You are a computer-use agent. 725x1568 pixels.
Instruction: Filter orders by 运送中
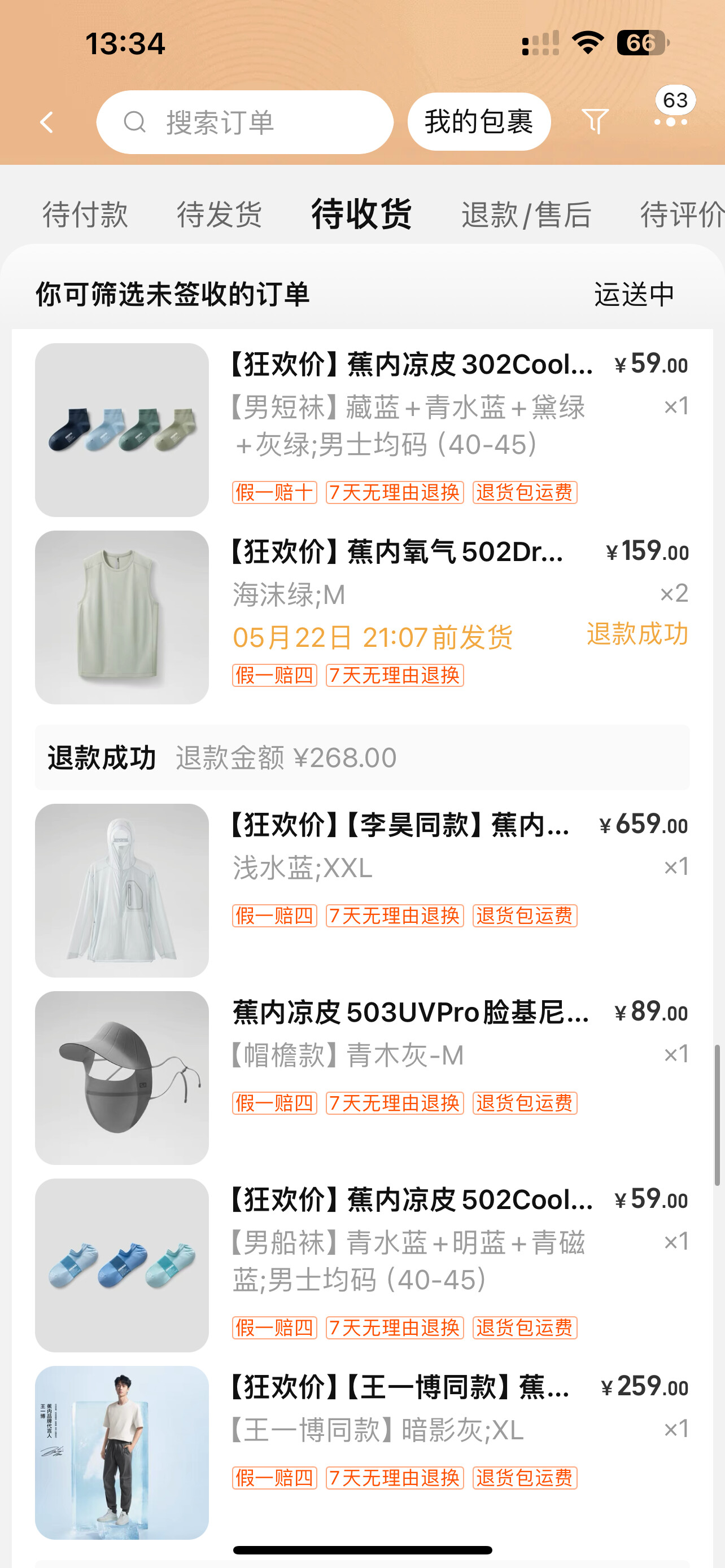634,295
